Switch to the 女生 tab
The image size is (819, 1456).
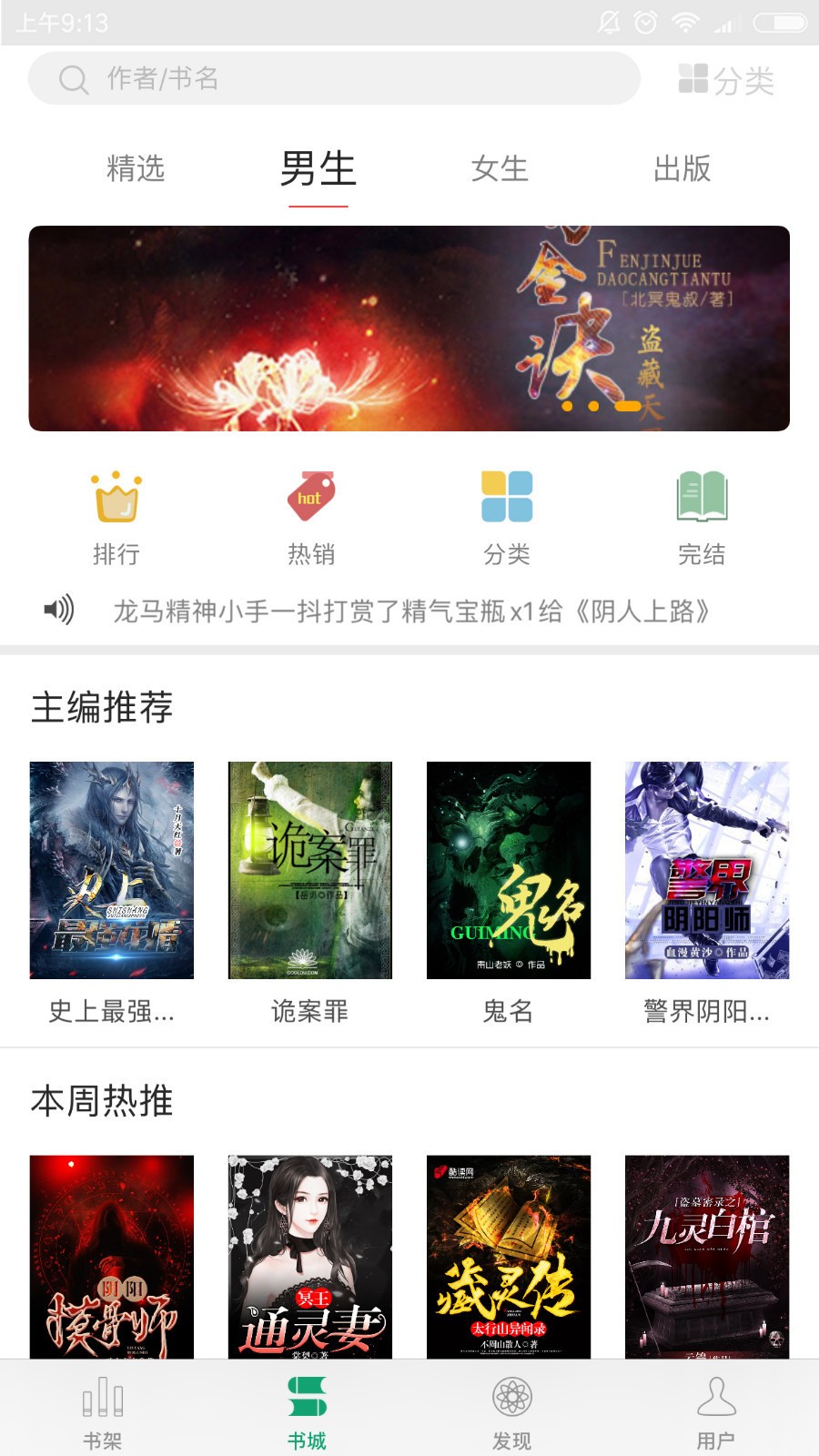[x=500, y=168]
